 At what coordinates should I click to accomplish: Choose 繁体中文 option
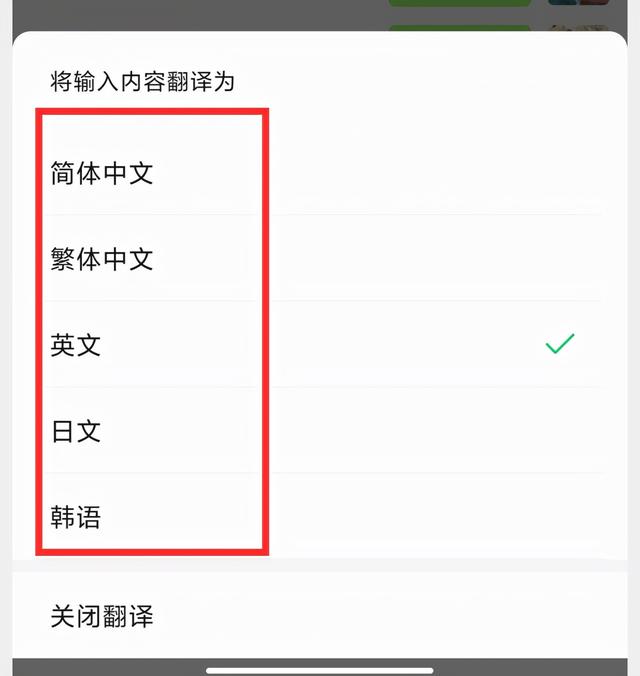pyautogui.click(x=102, y=260)
